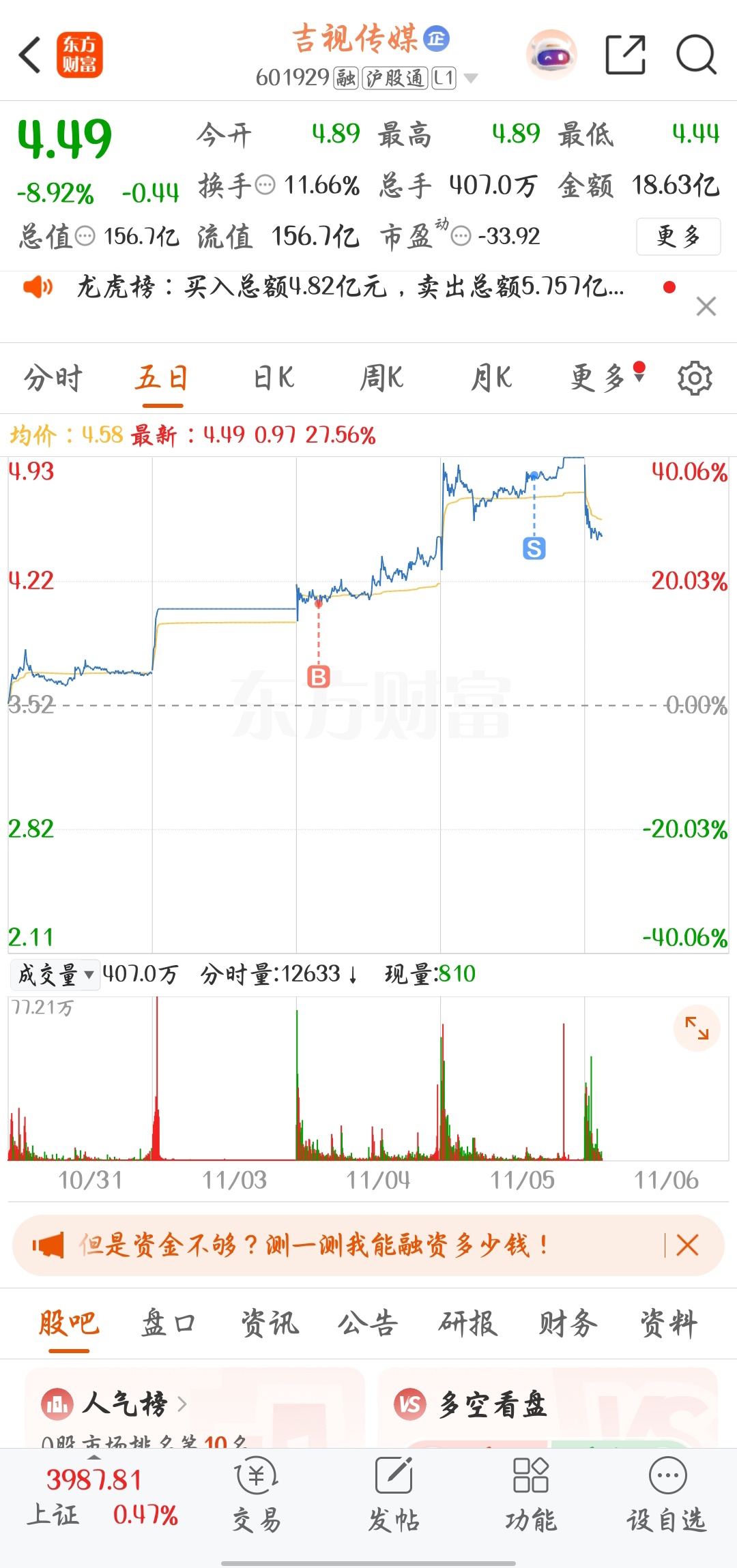737x1568 pixels.
Task: Open the AI robot assistant
Action: [x=551, y=55]
